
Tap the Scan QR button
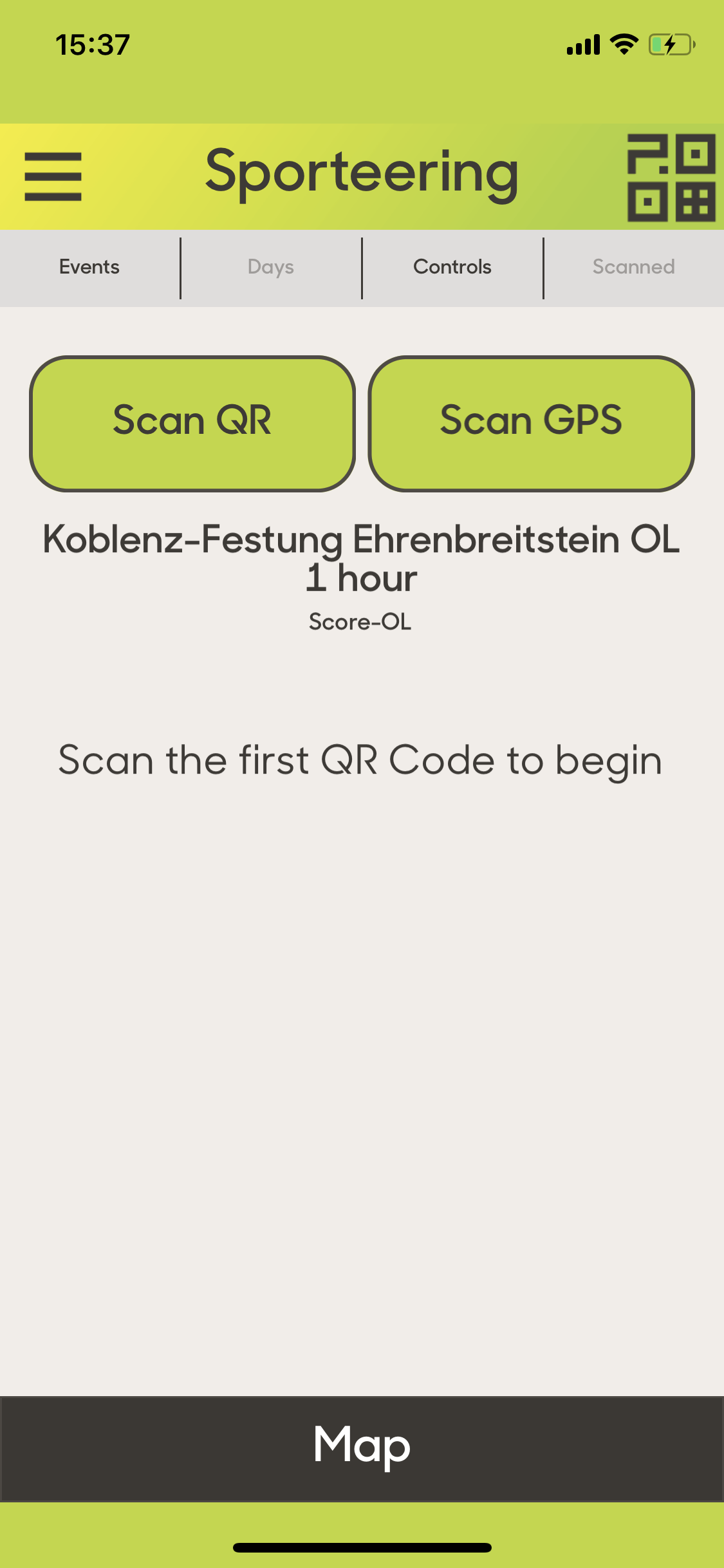click(192, 424)
